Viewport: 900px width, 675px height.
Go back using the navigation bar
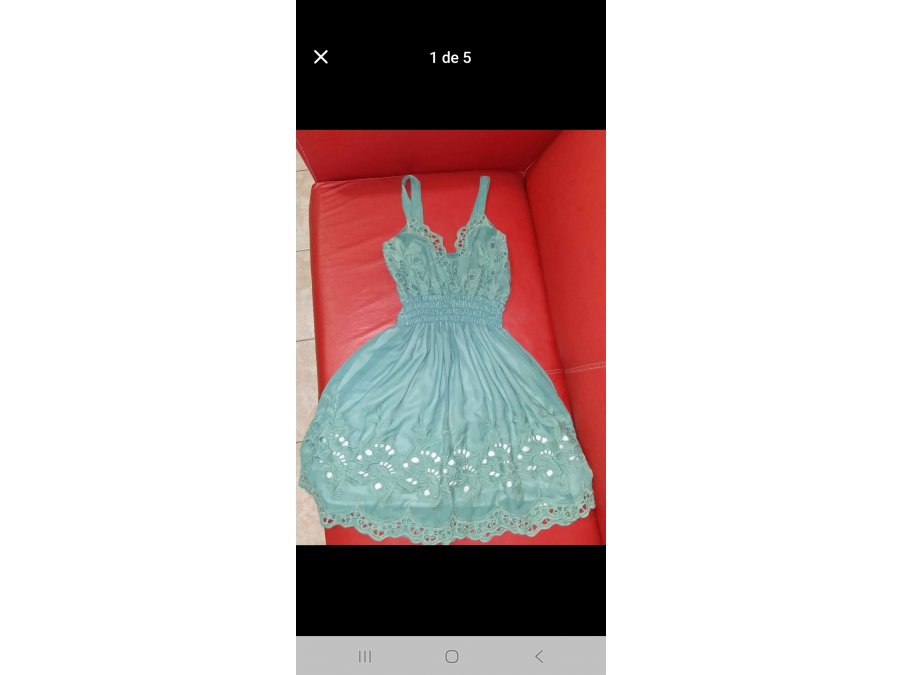(x=538, y=656)
